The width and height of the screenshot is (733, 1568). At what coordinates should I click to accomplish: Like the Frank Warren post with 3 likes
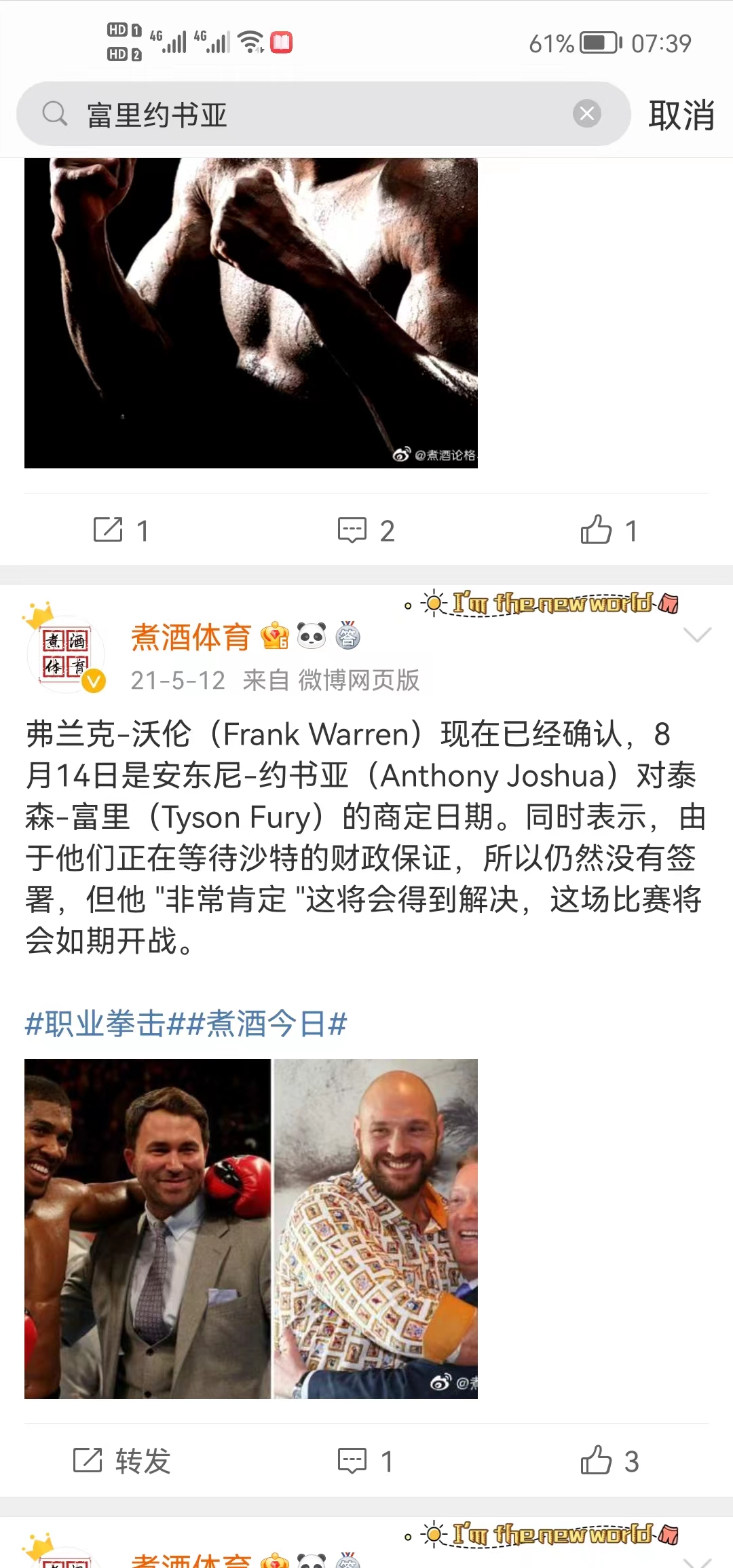click(x=609, y=1460)
